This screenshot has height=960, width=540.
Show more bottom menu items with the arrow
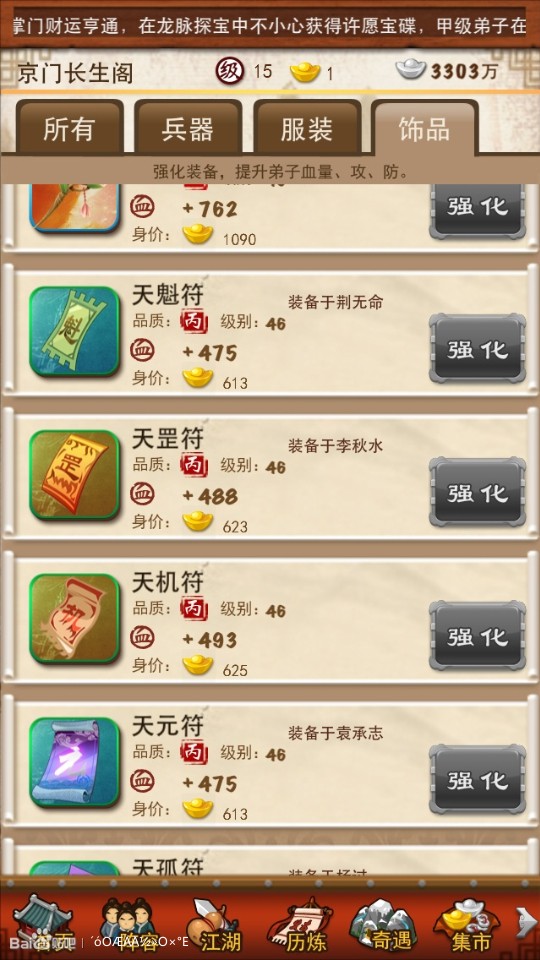pos(525,923)
